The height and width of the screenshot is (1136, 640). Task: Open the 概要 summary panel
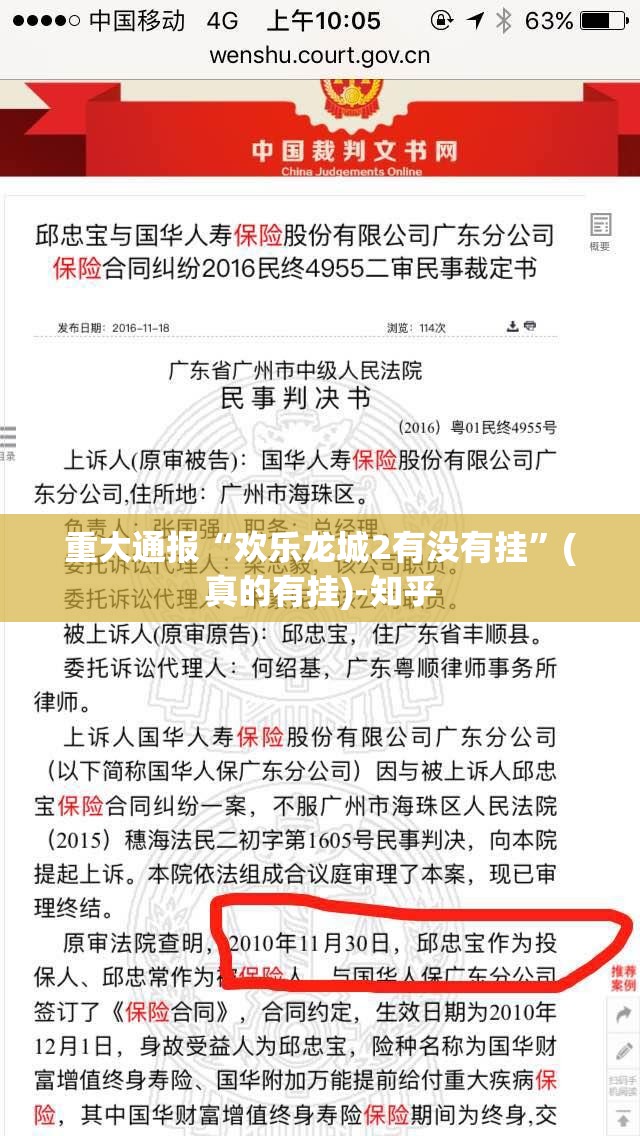click(600, 230)
